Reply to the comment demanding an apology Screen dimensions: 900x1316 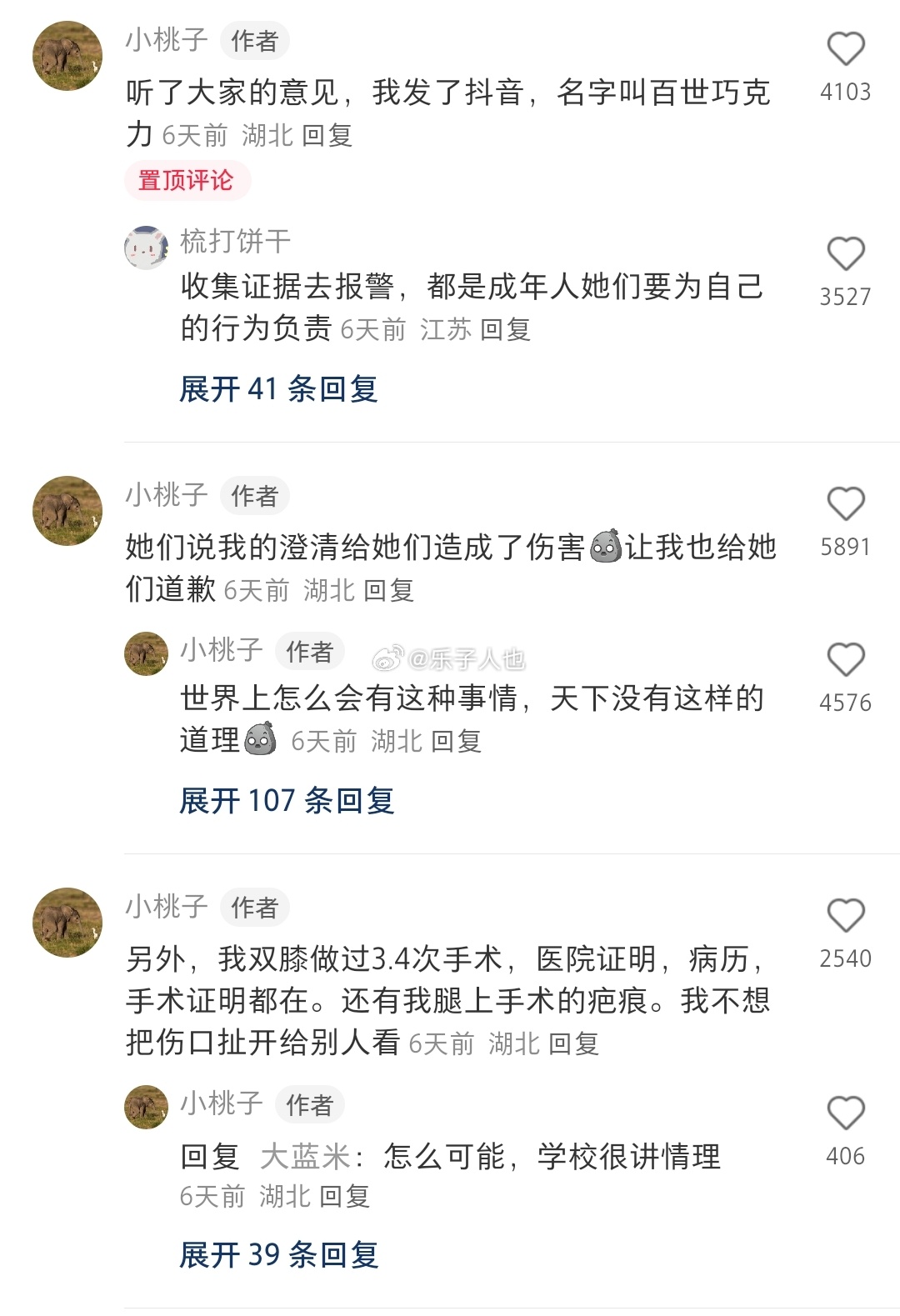(388, 591)
